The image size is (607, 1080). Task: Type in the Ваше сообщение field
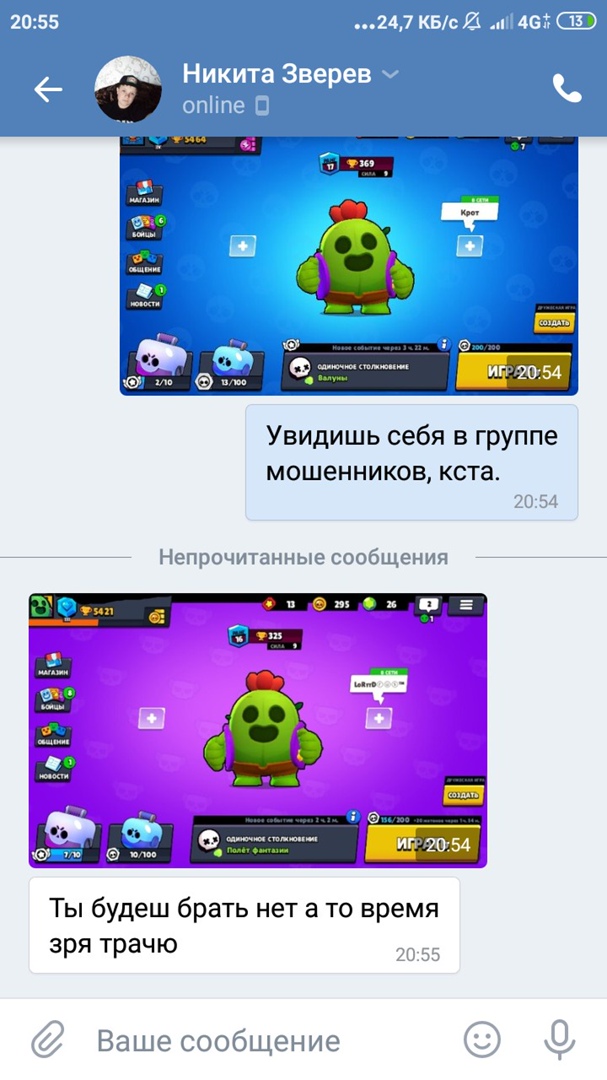click(260, 1040)
